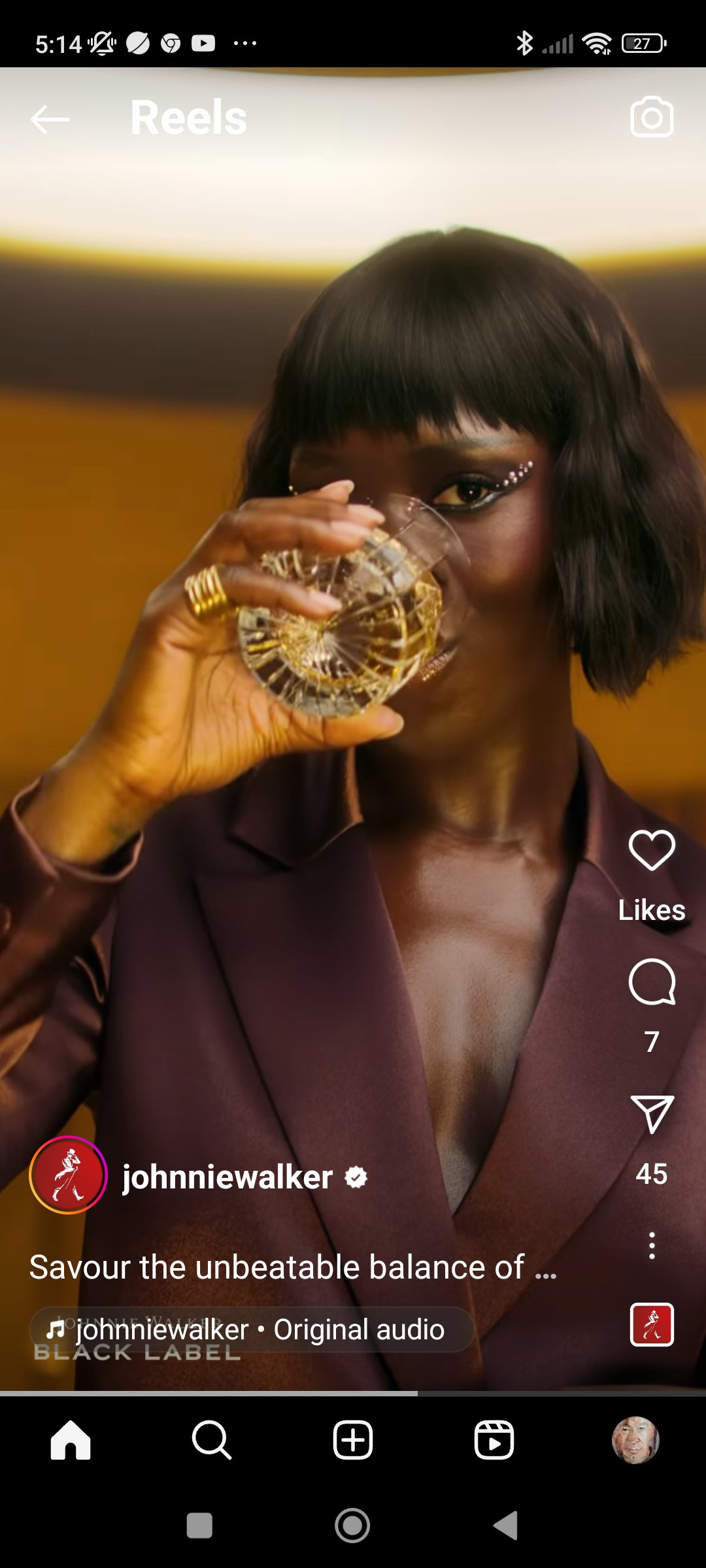
Task: Open the system recent apps view
Action: [199, 1526]
